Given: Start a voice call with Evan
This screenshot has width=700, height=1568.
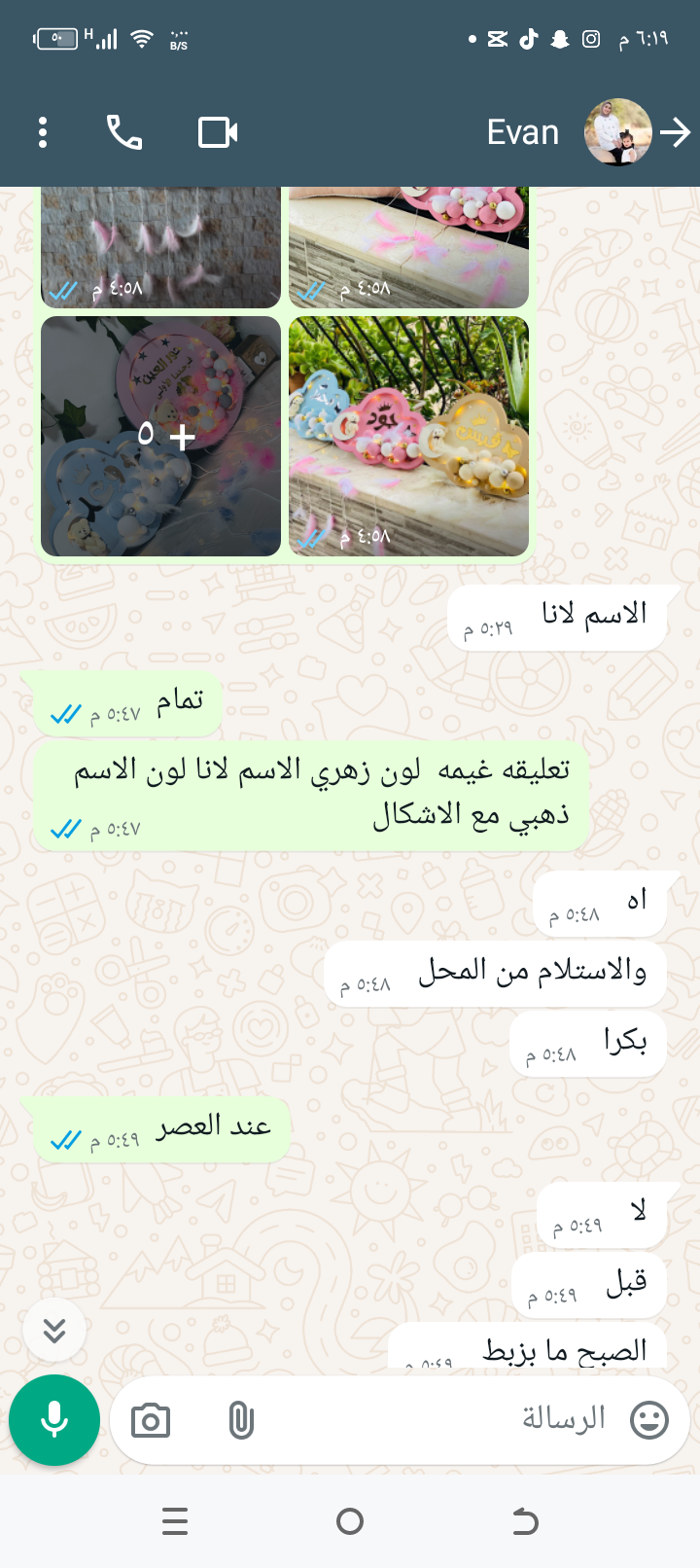Looking at the screenshot, I should pyautogui.click(x=124, y=132).
